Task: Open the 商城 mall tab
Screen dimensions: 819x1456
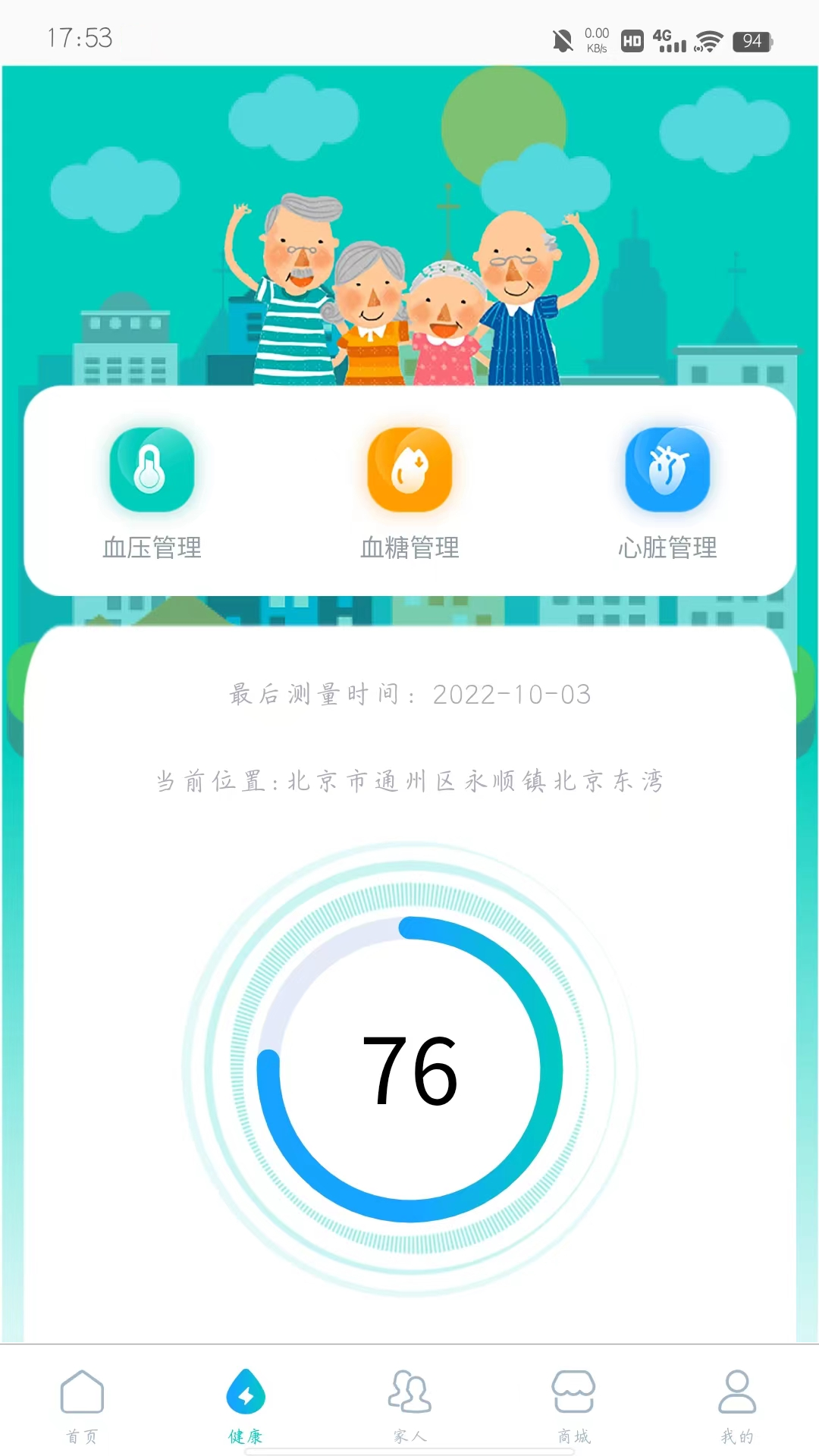Action: pos(573,1404)
